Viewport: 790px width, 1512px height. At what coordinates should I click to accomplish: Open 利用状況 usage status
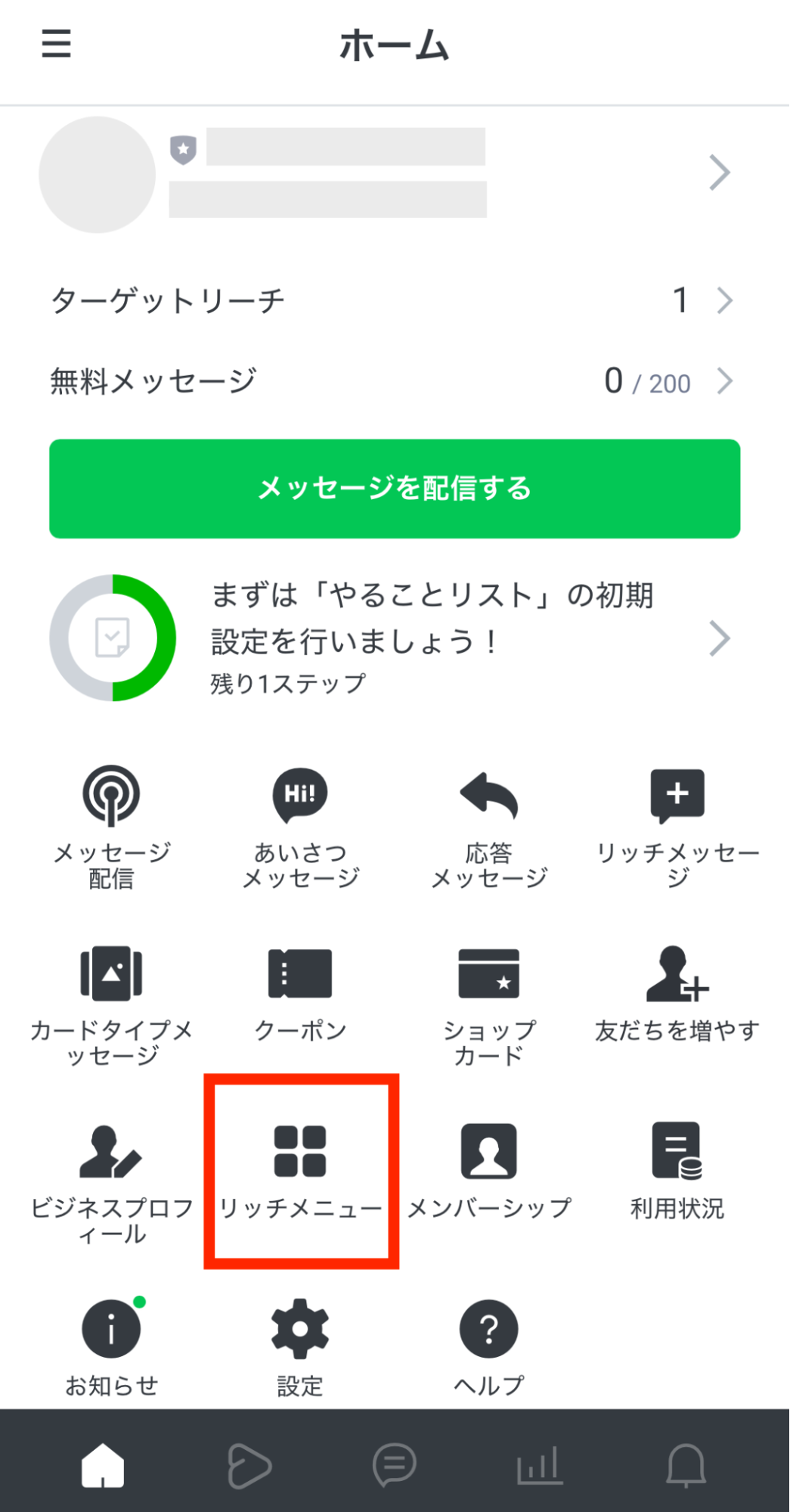click(677, 1169)
